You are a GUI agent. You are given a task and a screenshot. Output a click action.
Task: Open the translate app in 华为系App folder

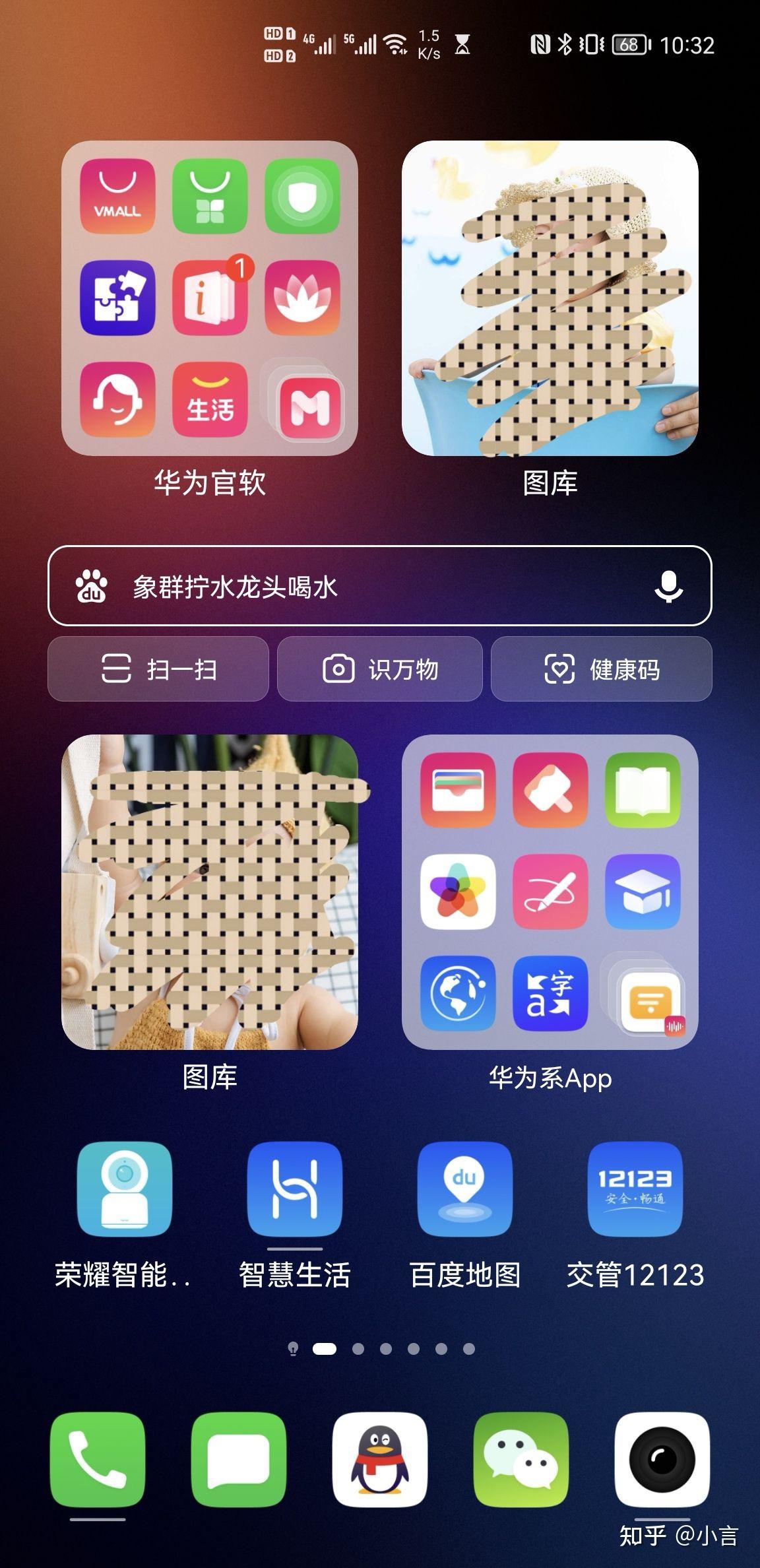point(550,993)
